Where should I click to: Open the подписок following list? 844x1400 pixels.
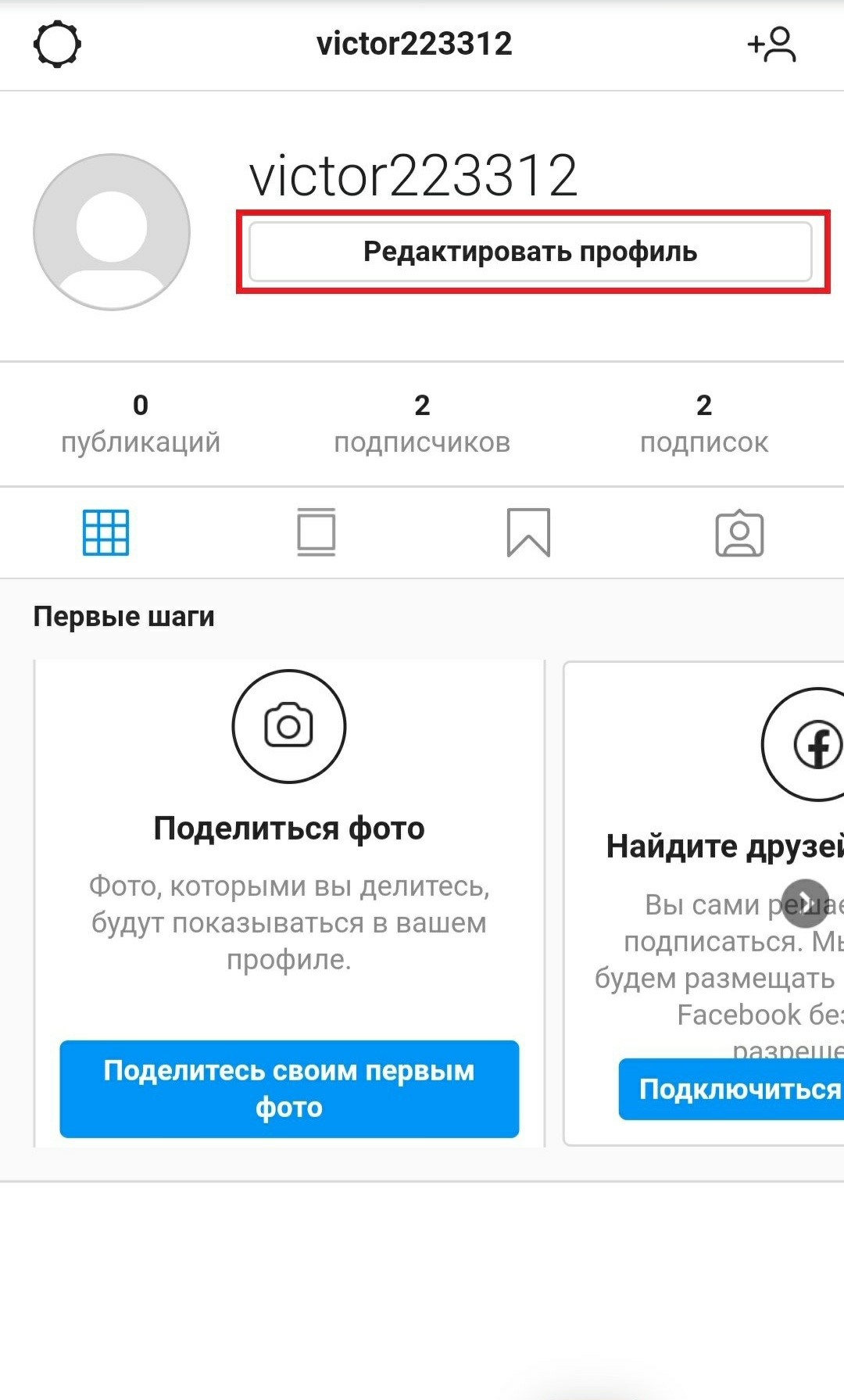(703, 424)
